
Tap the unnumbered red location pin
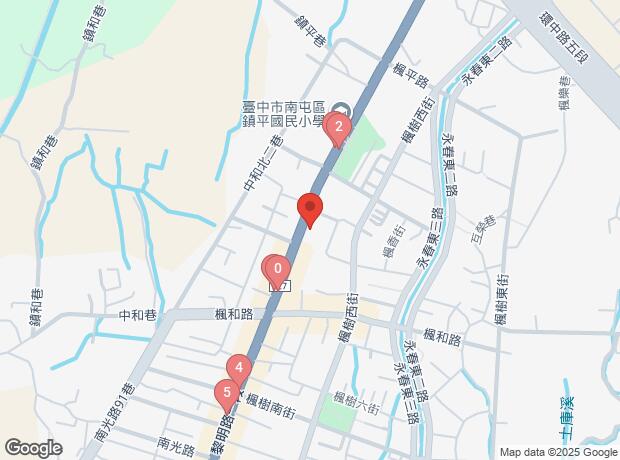point(310,208)
